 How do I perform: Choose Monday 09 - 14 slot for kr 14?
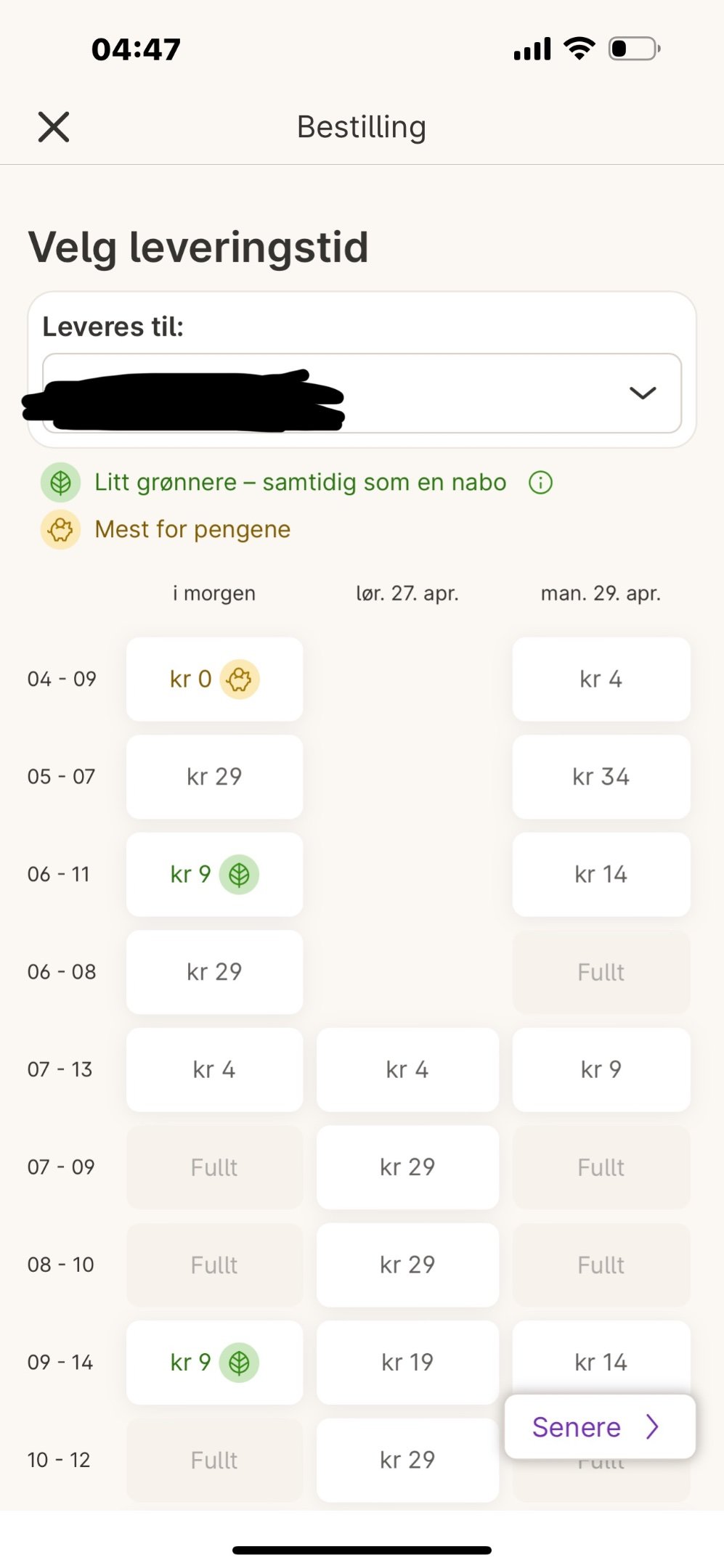point(601,1357)
